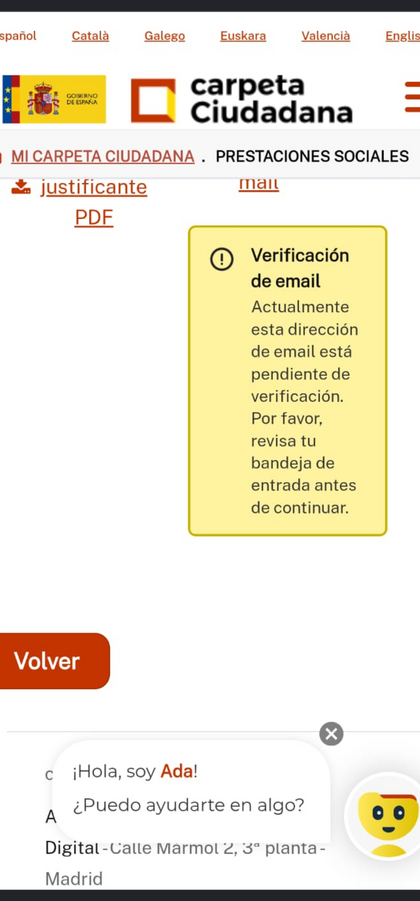
Task: Tap the mail link
Action: [x=259, y=184]
